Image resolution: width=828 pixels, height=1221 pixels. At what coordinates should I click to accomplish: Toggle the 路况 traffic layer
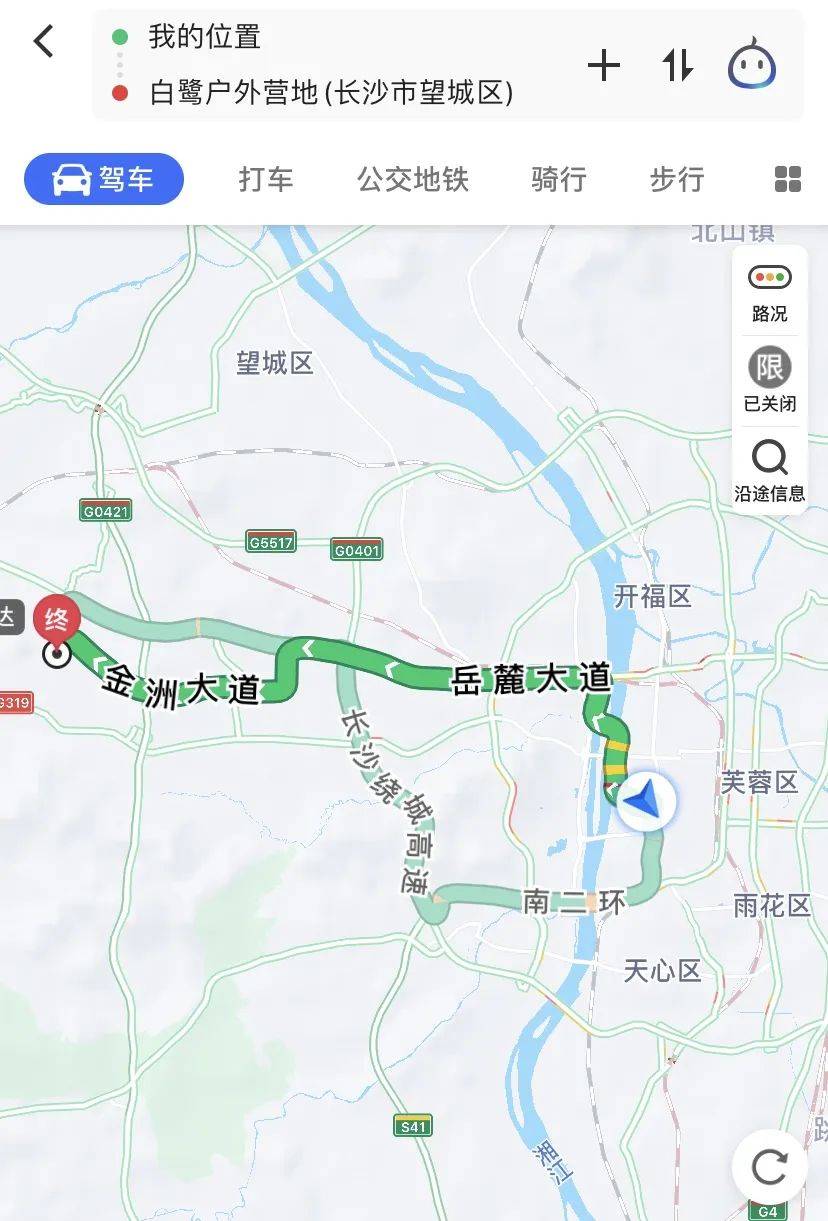click(x=769, y=290)
